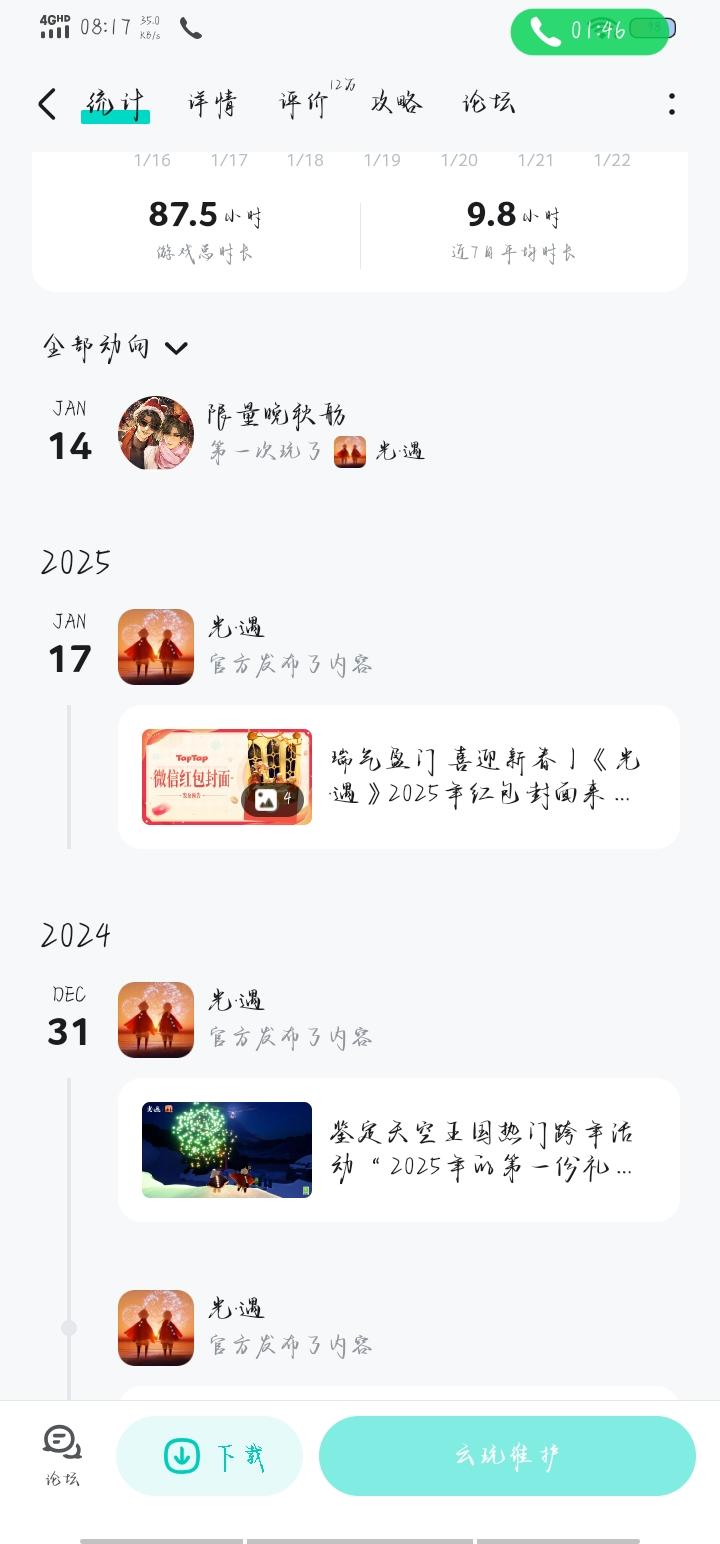Screen dimensions: 720x1544
Task: Open the 瑞气盈门 喜迎新春 红包封面 post
Action: pos(399,777)
